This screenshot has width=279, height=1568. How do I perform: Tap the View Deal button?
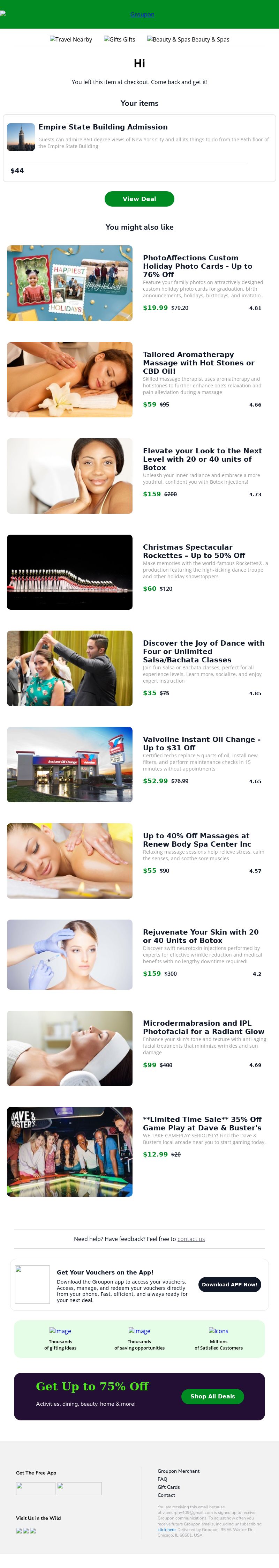139,199
